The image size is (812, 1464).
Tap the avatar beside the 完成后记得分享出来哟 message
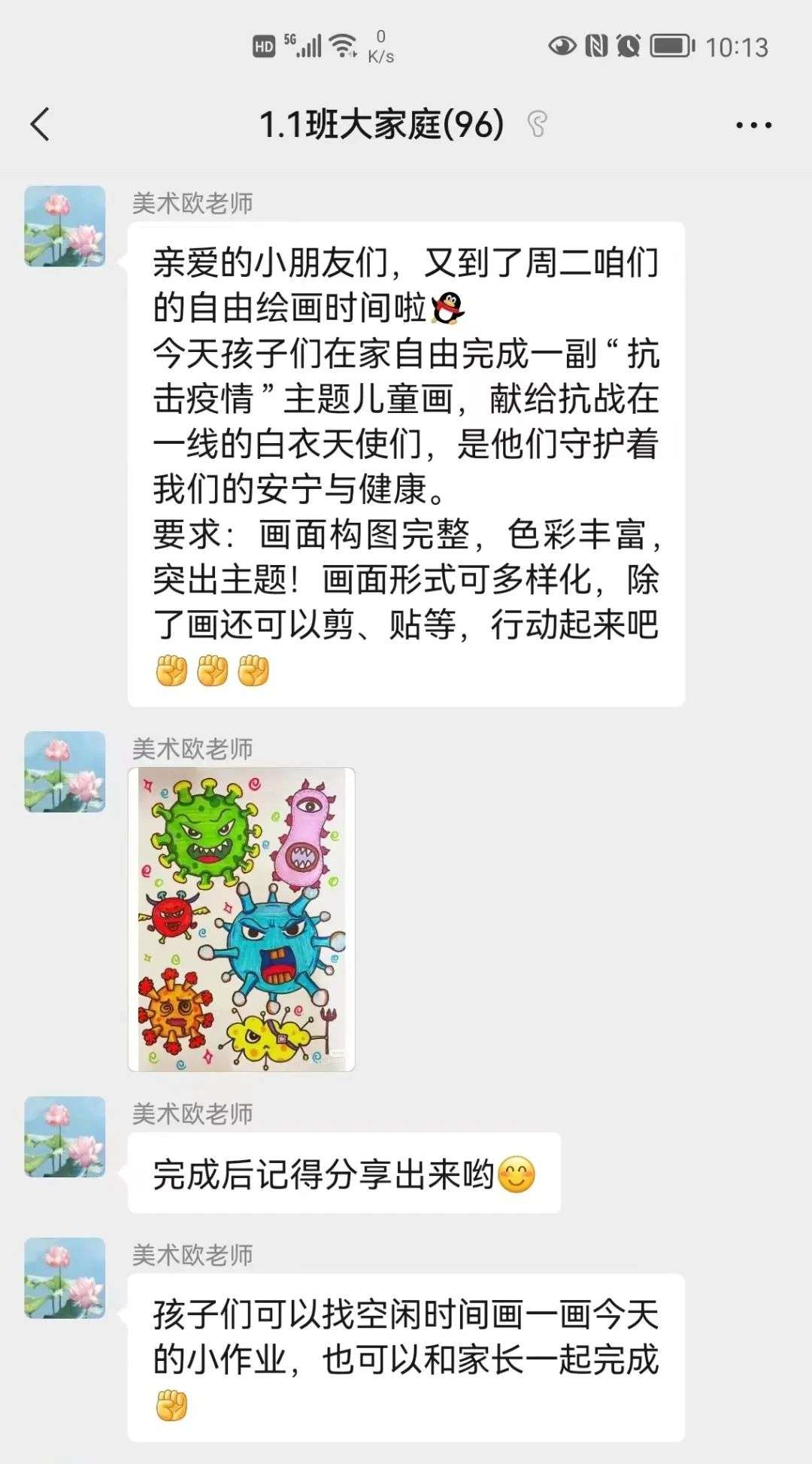[65, 1137]
